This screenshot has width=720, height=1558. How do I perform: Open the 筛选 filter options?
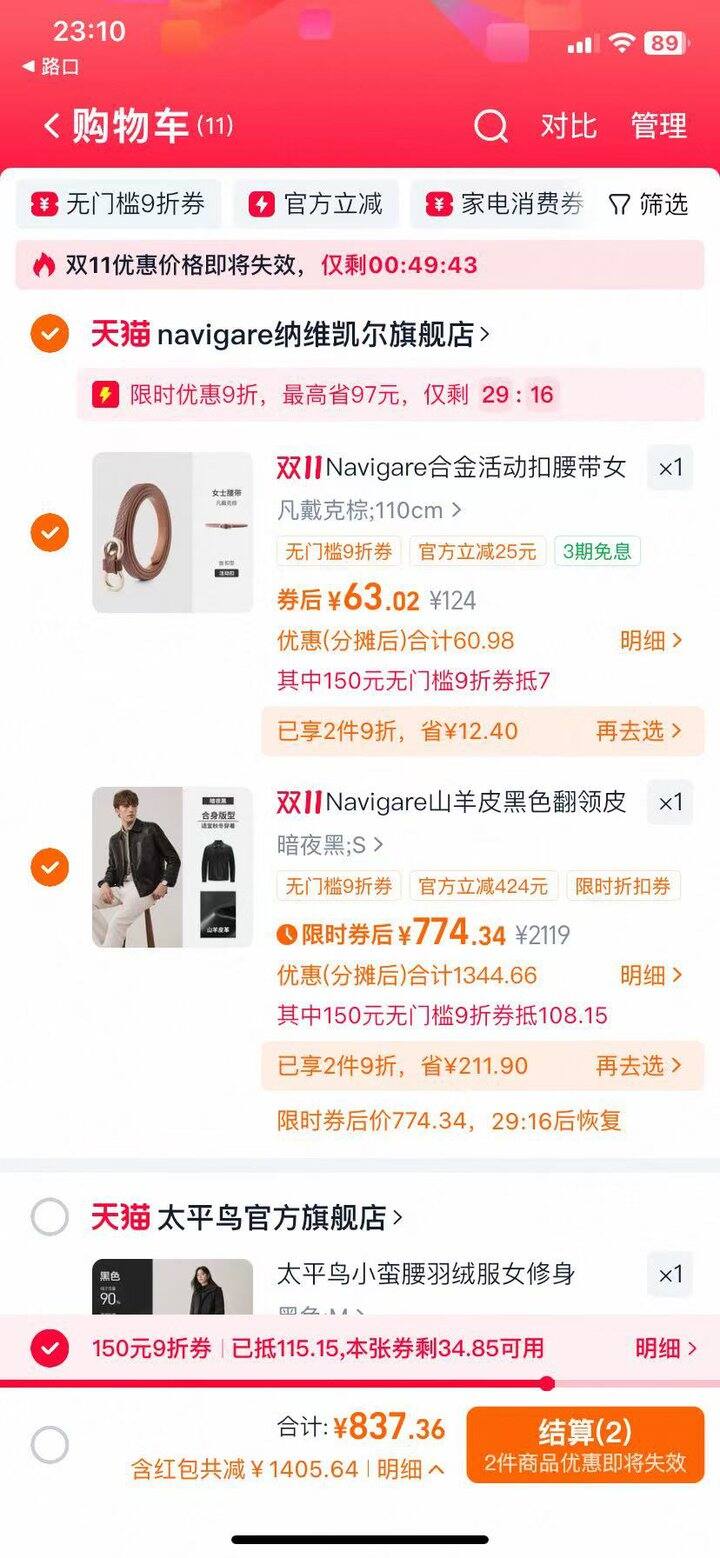(648, 204)
